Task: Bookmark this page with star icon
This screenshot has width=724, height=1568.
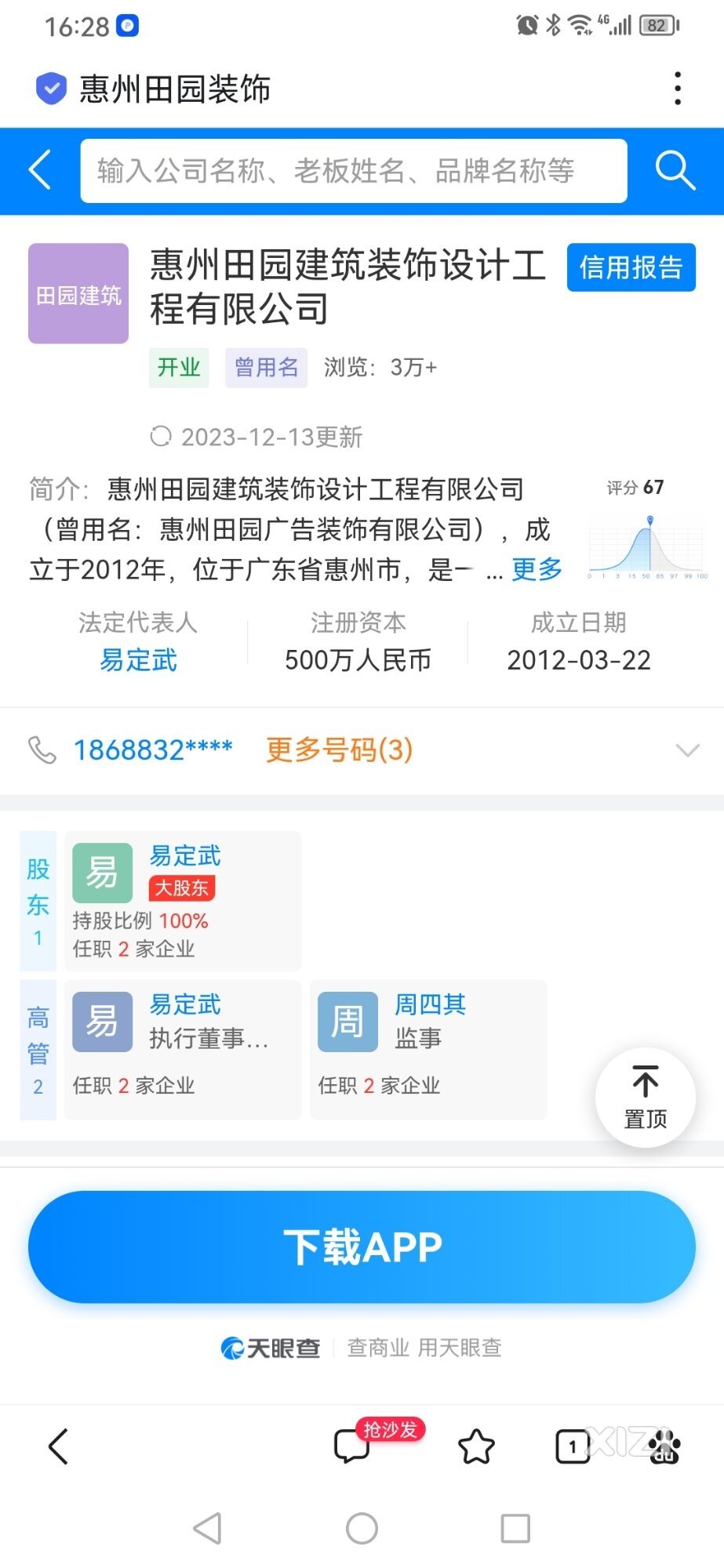Action: pos(476,1446)
